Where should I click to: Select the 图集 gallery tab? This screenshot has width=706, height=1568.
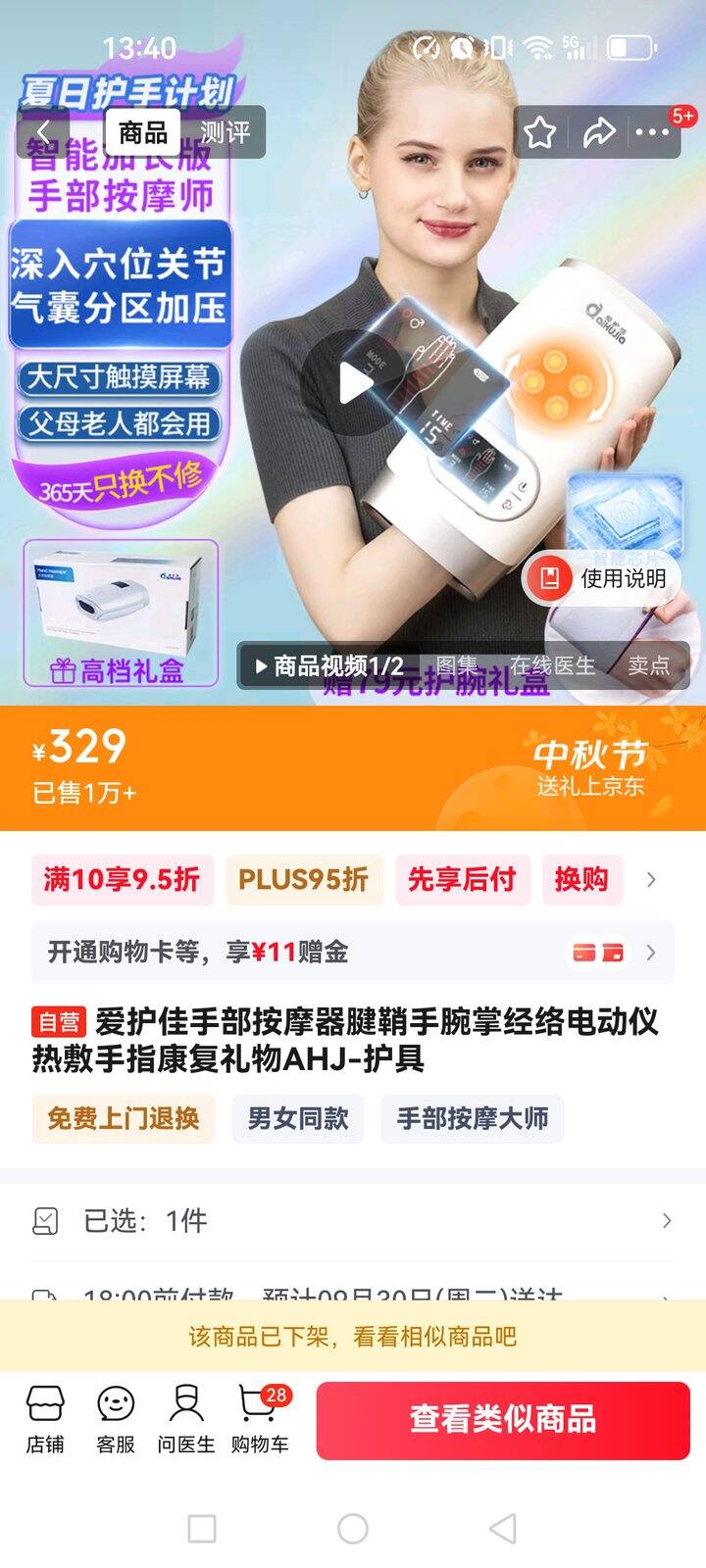point(457,666)
